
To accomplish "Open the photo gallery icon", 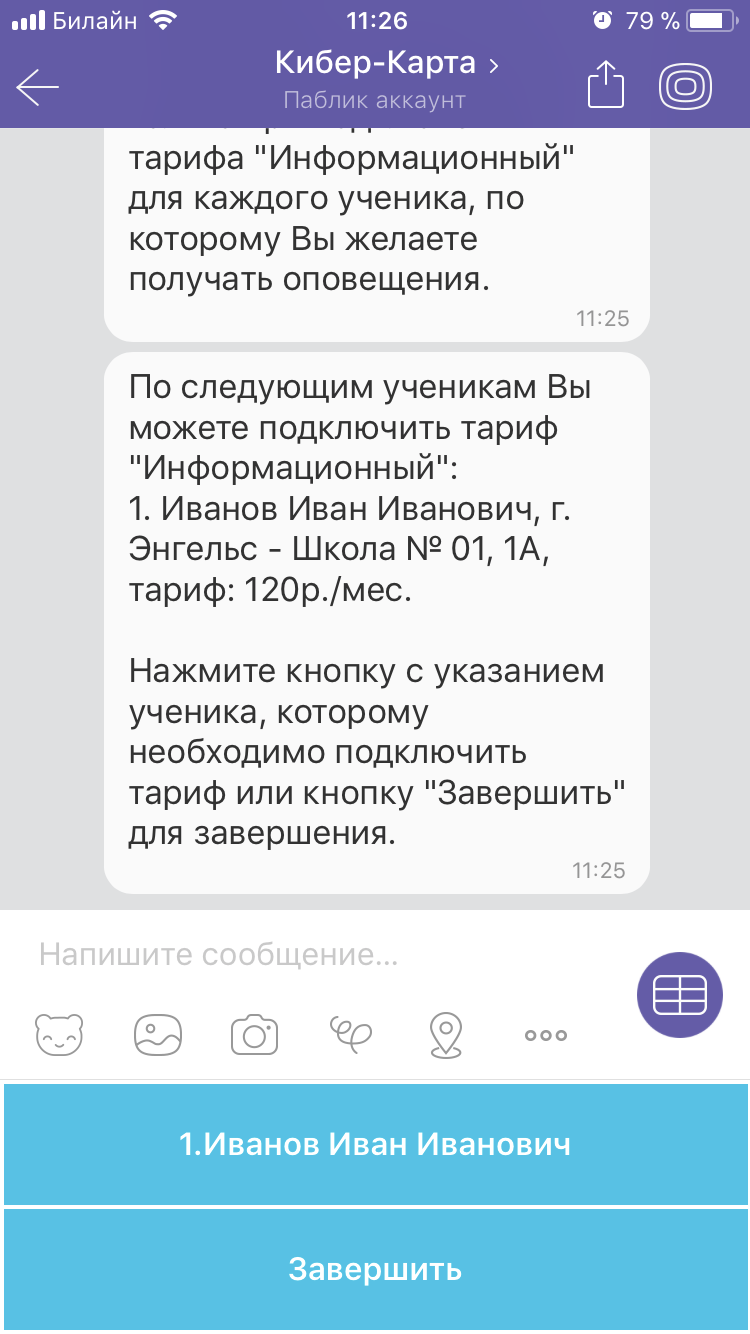I will click(x=159, y=1034).
